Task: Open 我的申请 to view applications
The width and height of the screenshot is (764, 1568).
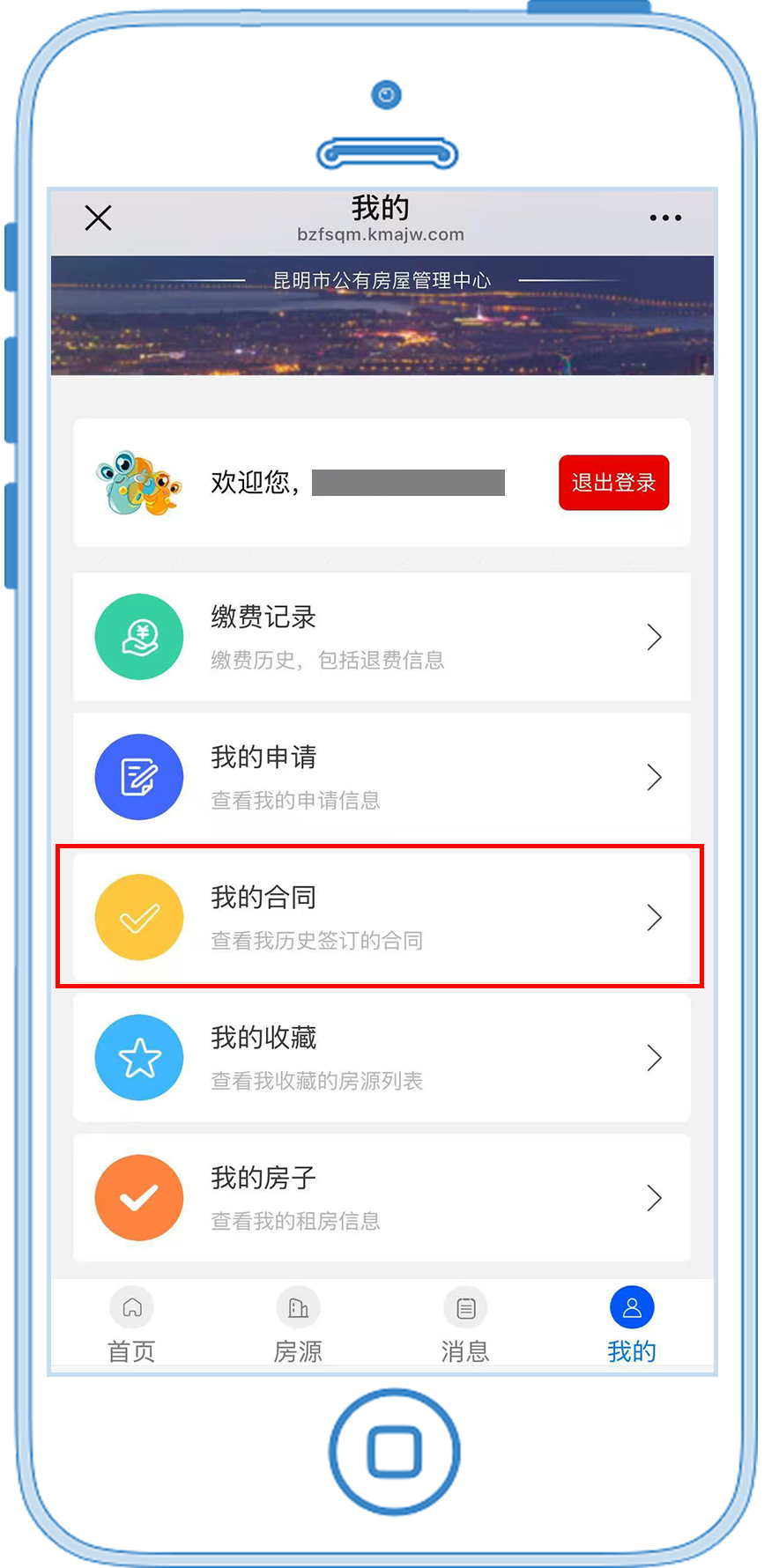Action: tap(381, 777)
